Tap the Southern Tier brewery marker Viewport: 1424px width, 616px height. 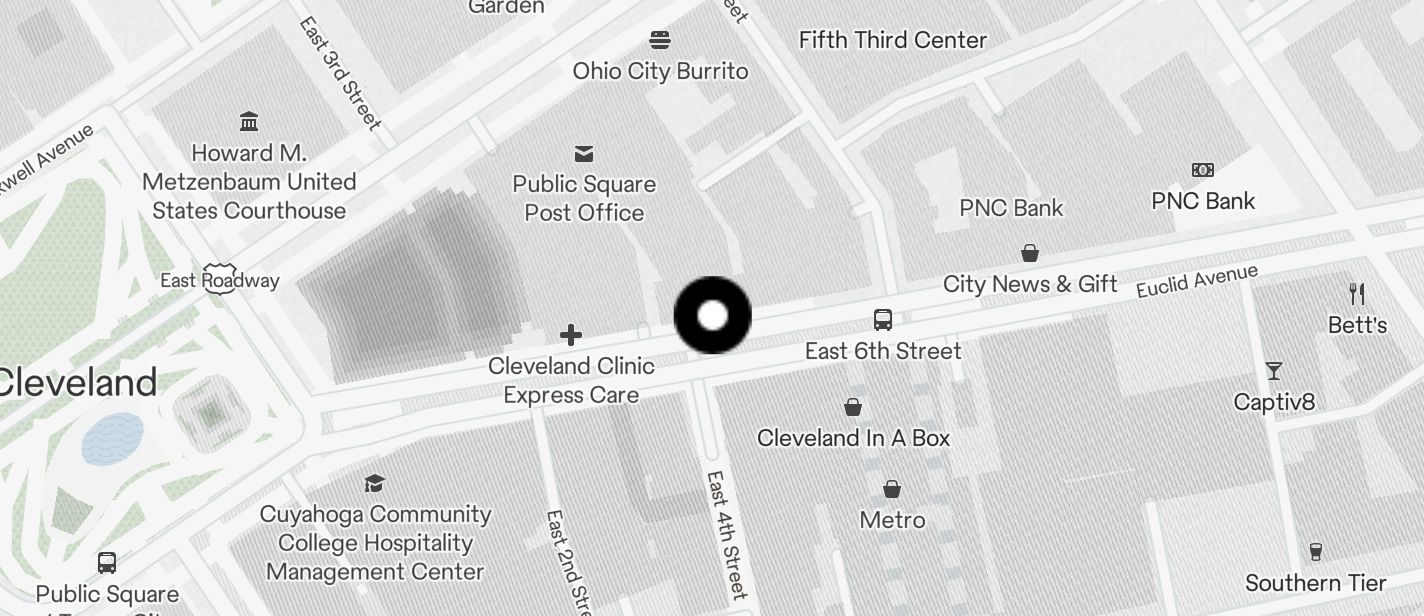point(1315,552)
